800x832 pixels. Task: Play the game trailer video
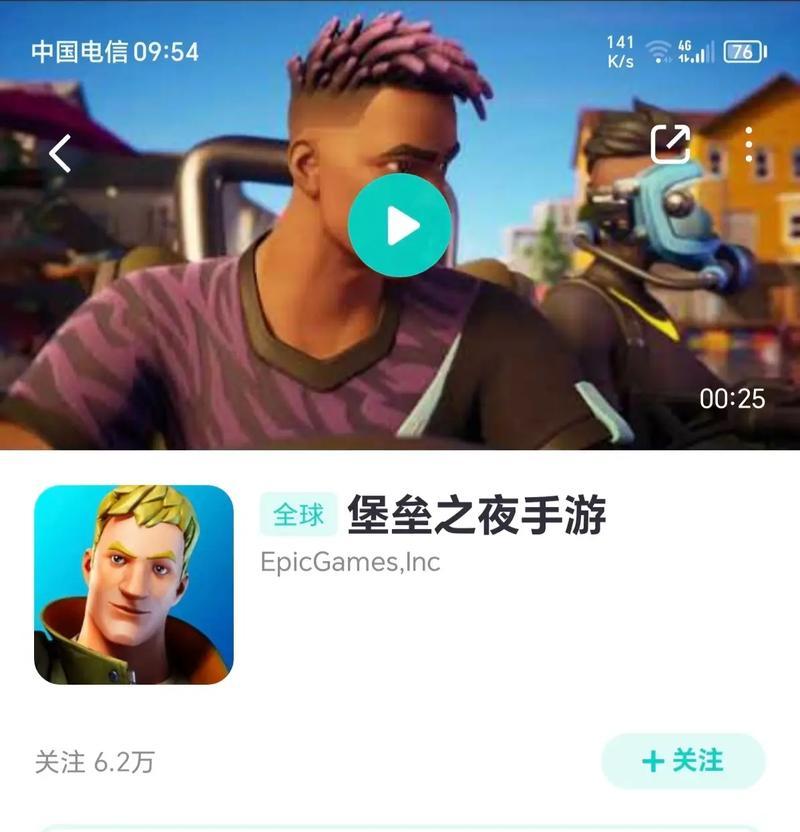(399, 225)
